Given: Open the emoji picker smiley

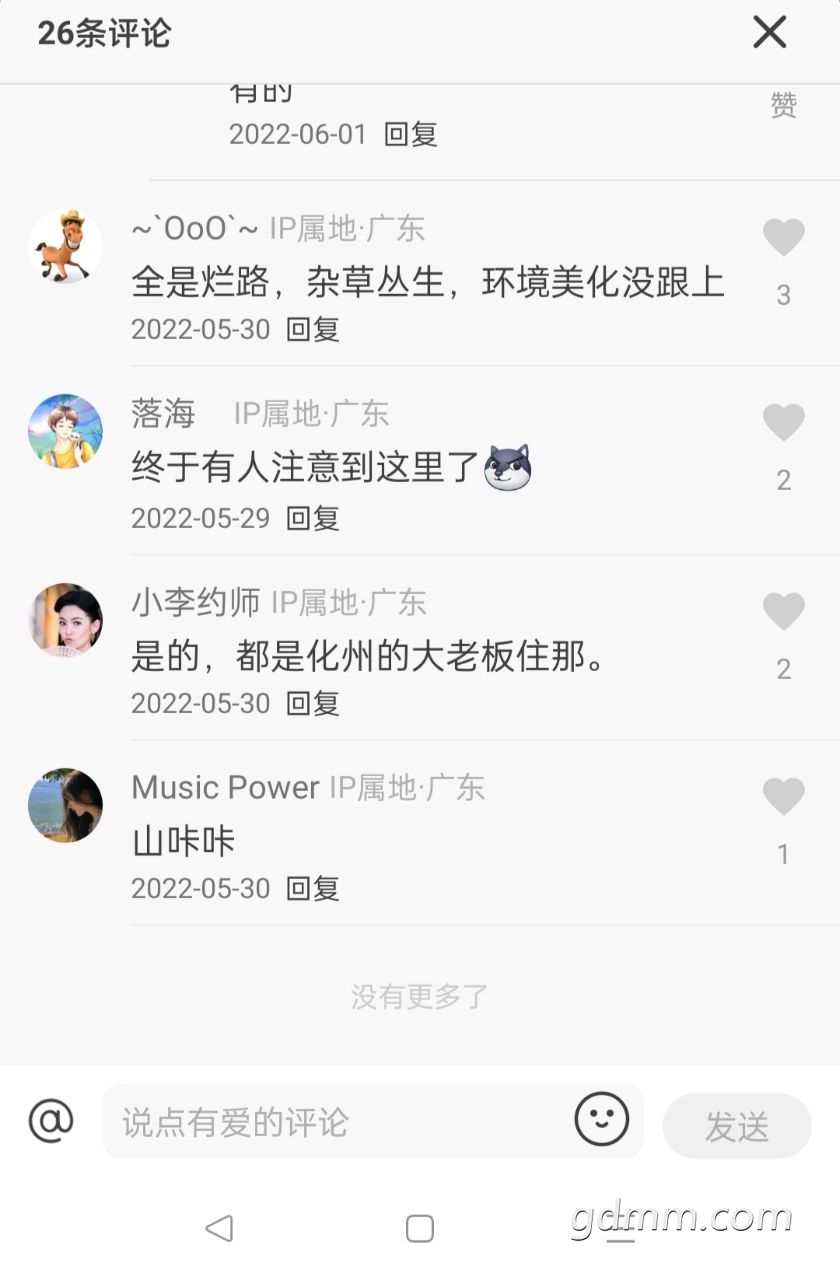Looking at the screenshot, I should (x=602, y=1119).
